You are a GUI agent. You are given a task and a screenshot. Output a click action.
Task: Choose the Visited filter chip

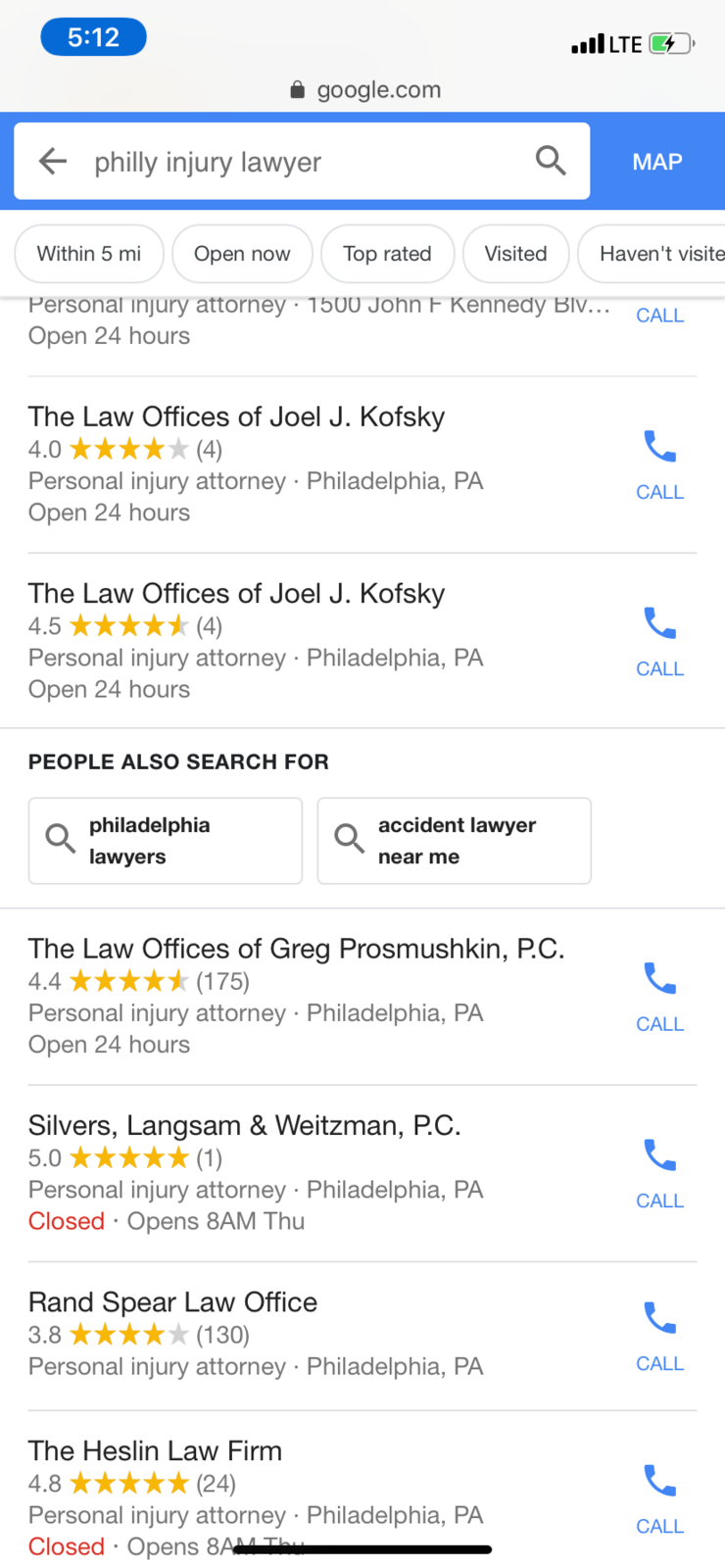pos(515,254)
